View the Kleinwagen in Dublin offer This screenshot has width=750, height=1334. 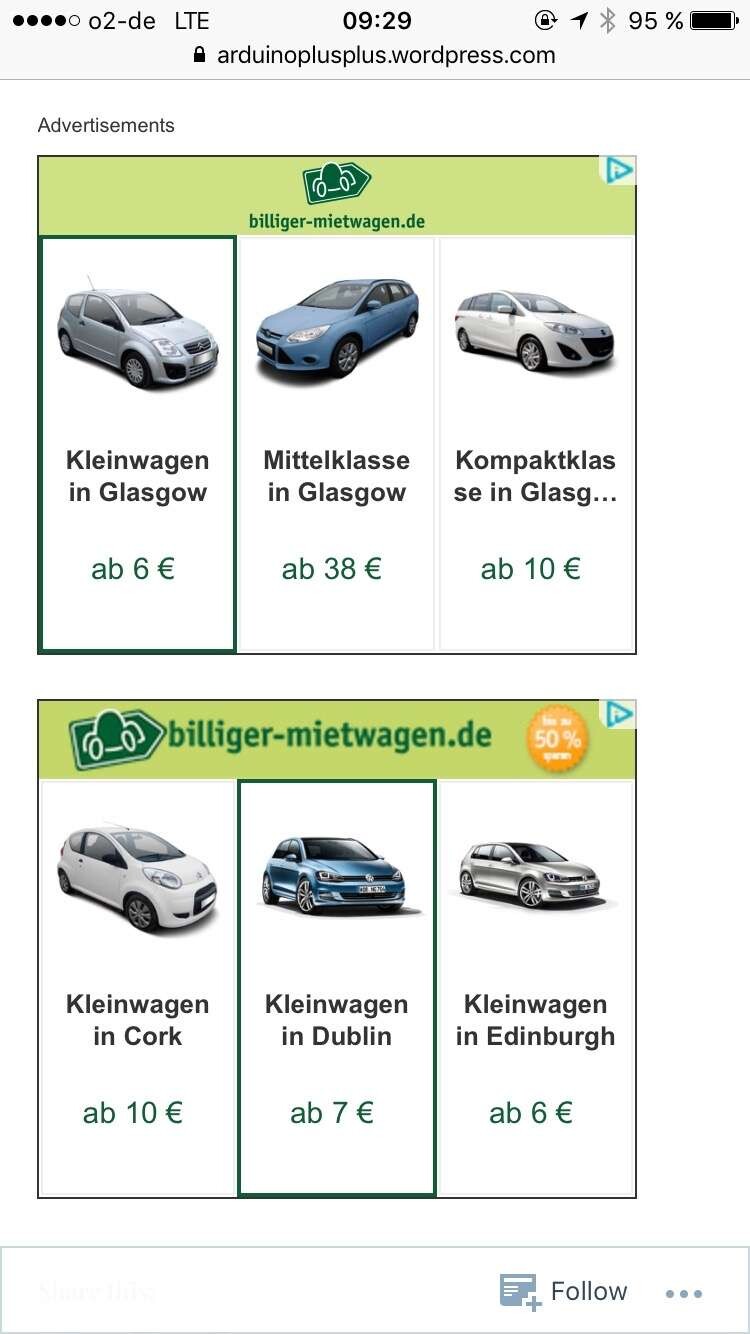tap(337, 988)
